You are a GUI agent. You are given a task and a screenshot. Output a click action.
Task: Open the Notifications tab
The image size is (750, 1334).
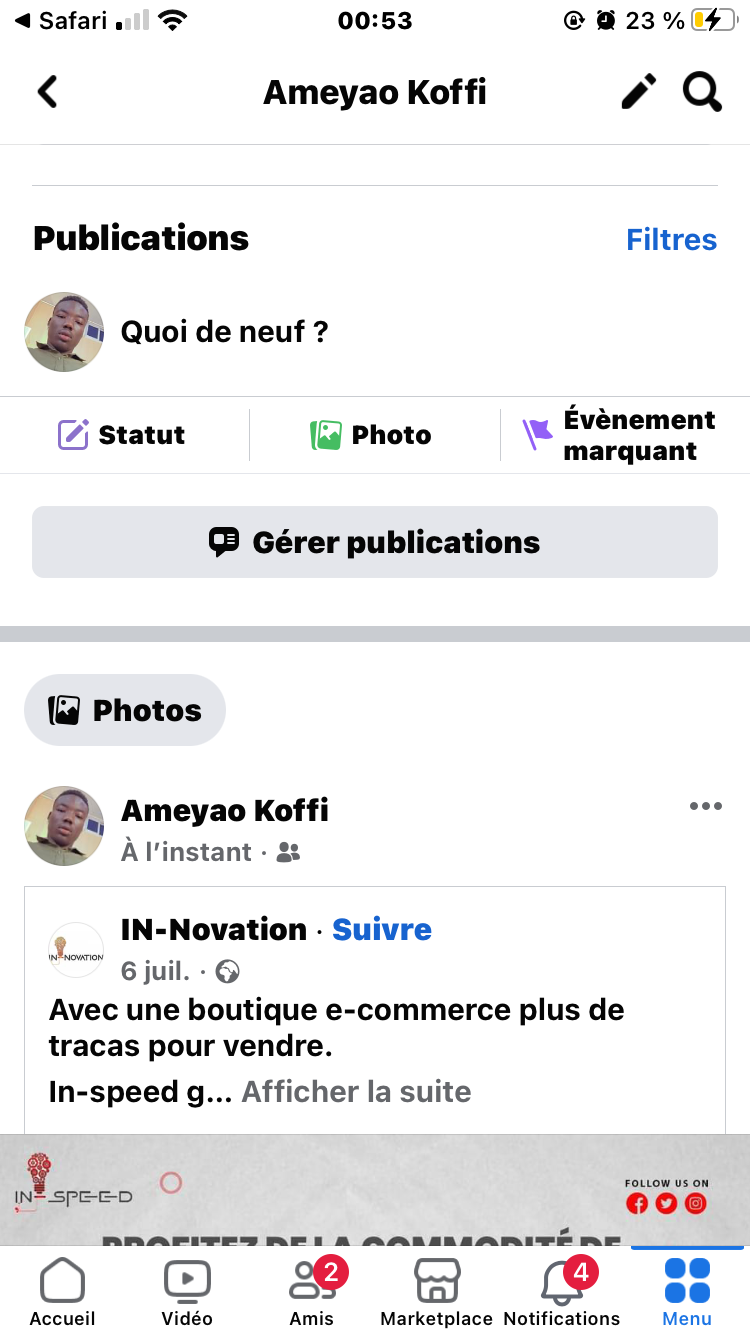(562, 1292)
